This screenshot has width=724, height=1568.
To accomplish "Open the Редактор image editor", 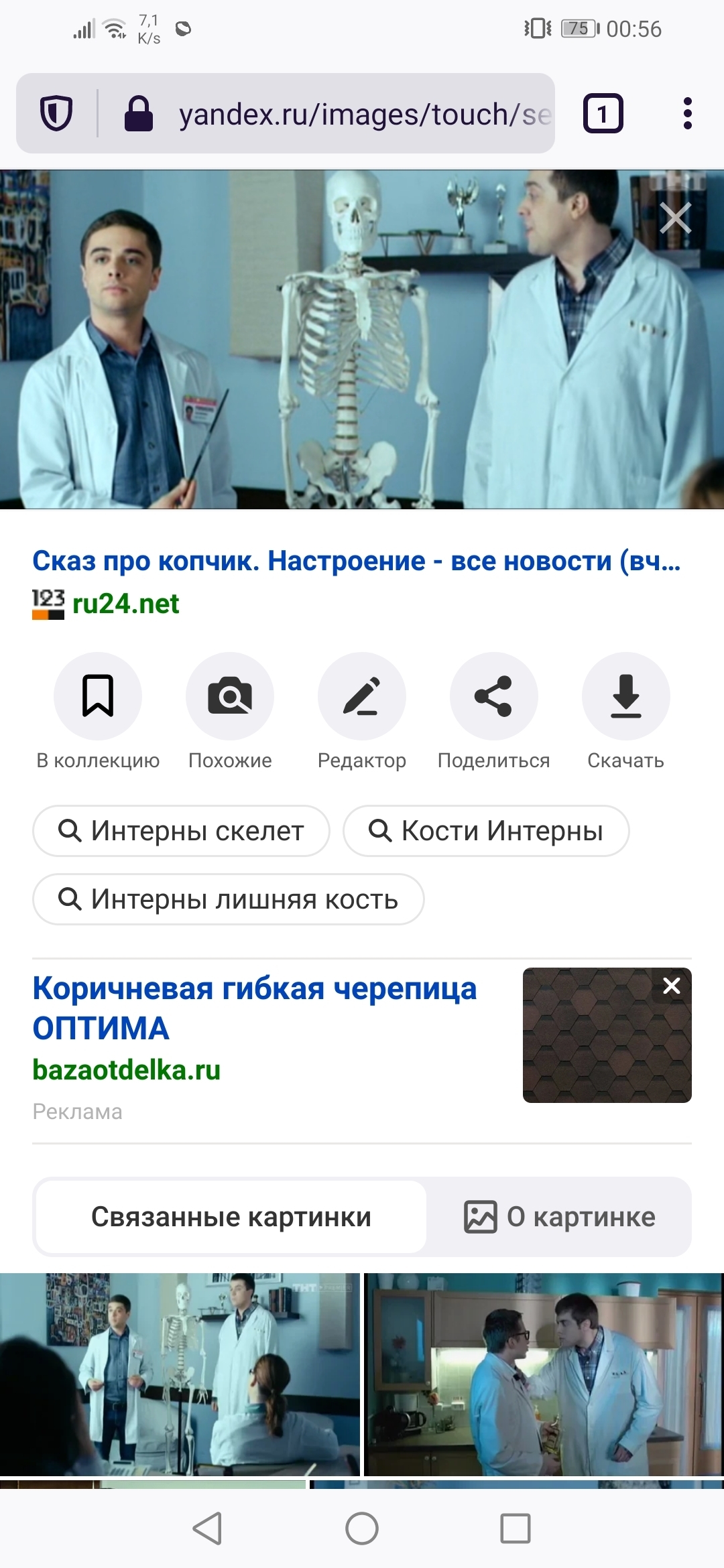I will pos(362,696).
